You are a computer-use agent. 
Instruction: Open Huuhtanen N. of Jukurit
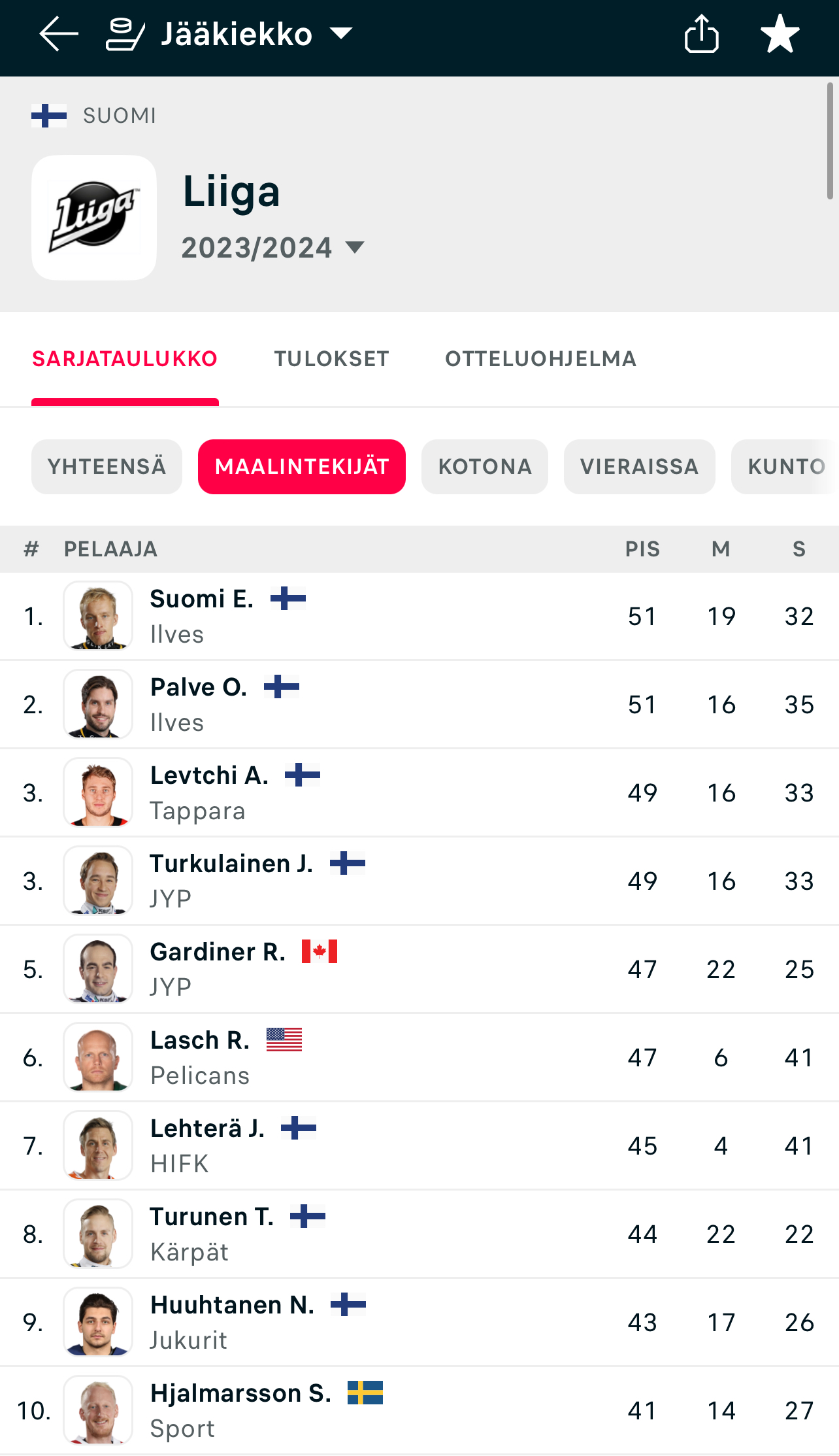click(x=232, y=1322)
